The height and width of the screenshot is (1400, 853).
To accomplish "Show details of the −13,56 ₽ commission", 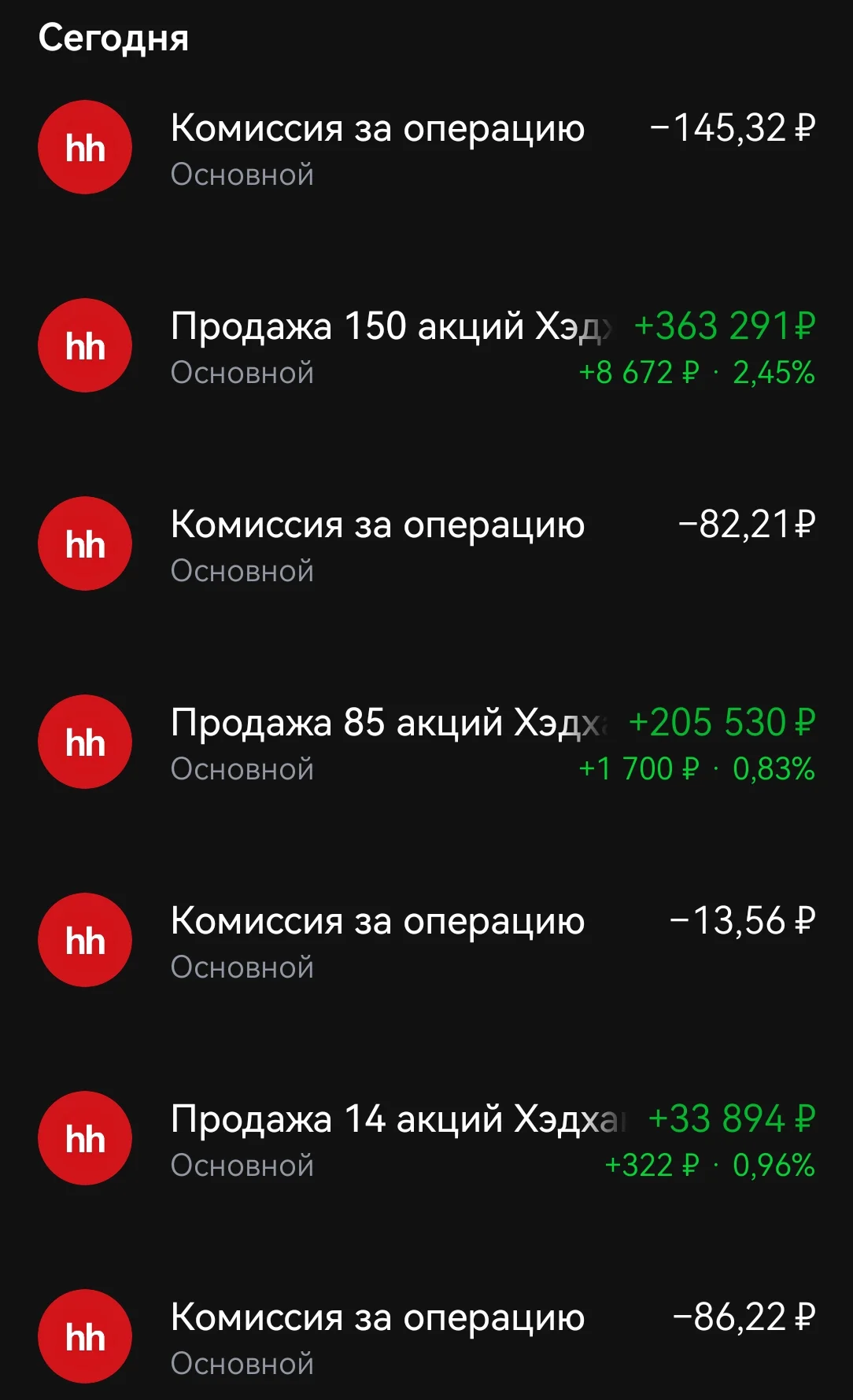I will point(427,941).
